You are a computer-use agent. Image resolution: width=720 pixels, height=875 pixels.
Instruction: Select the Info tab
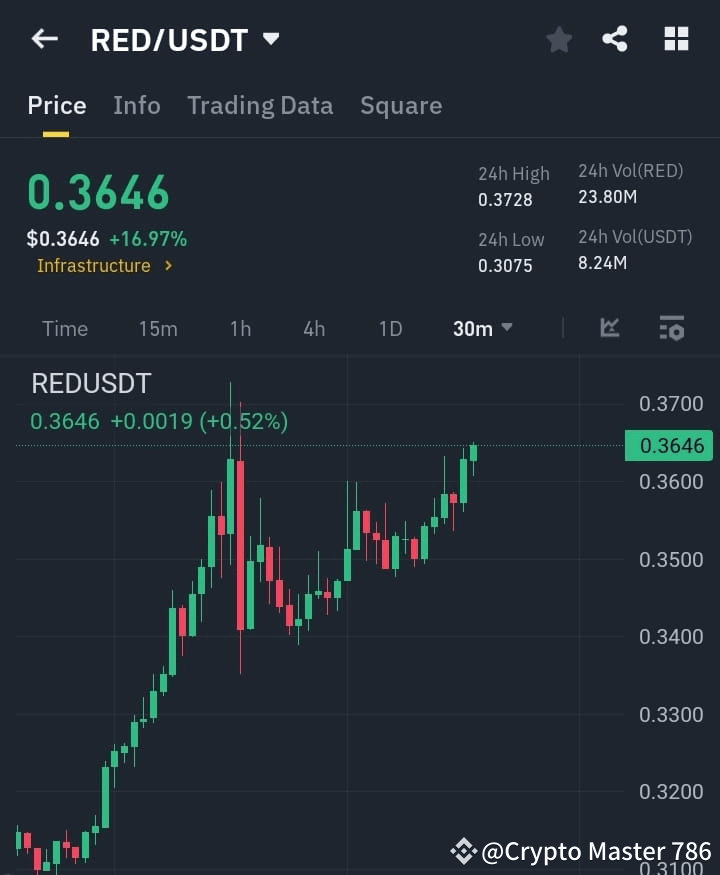(137, 105)
